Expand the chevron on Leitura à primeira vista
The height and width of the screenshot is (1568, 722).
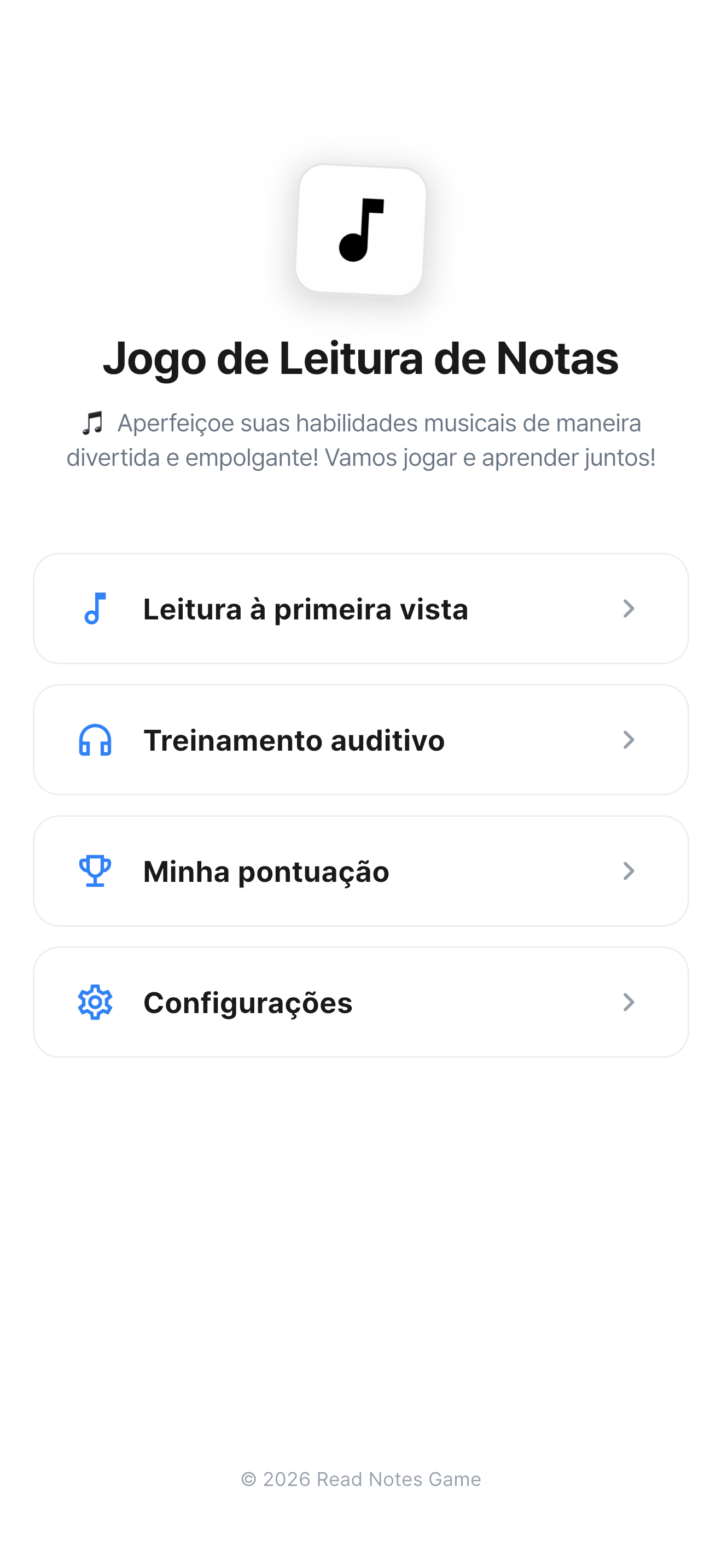point(630,609)
